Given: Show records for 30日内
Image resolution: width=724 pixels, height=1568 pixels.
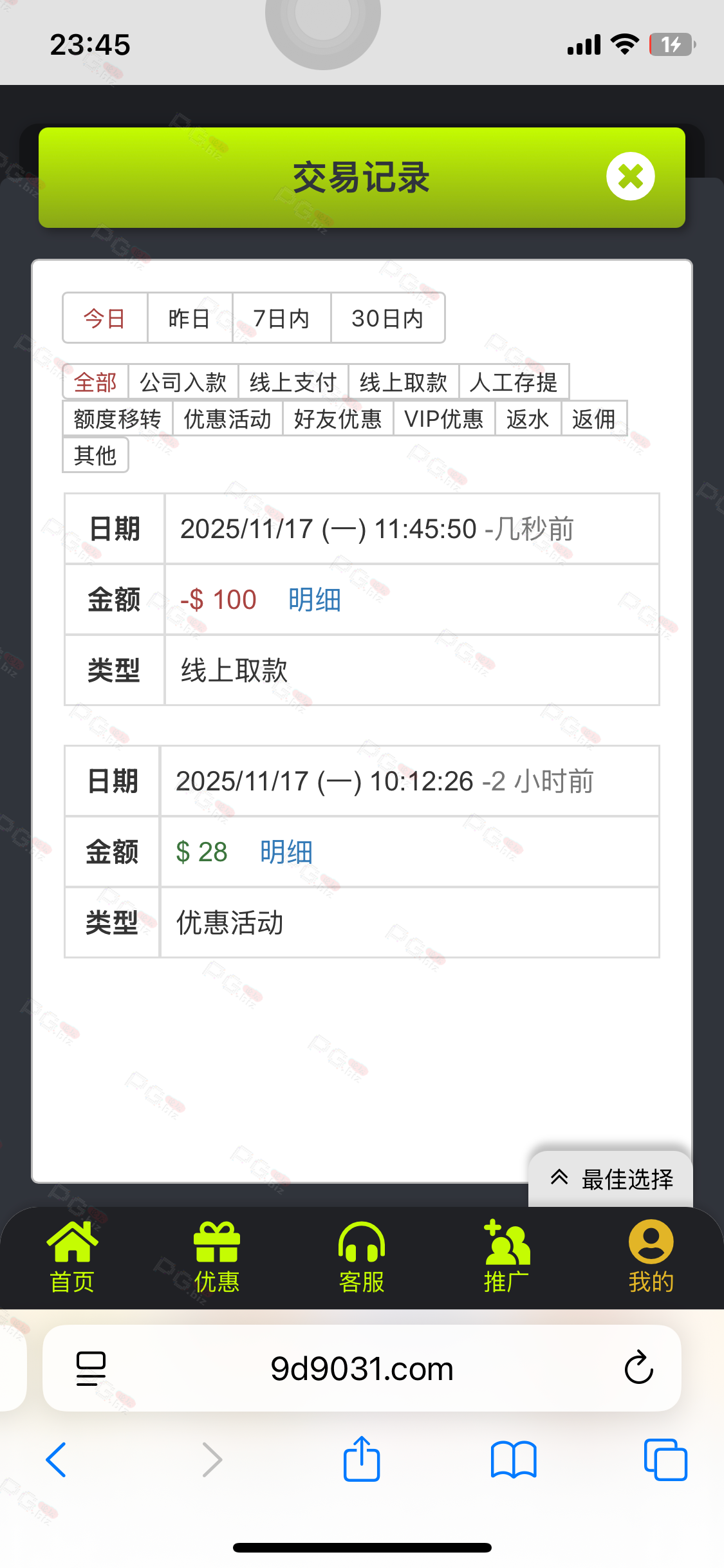Looking at the screenshot, I should pos(387,319).
